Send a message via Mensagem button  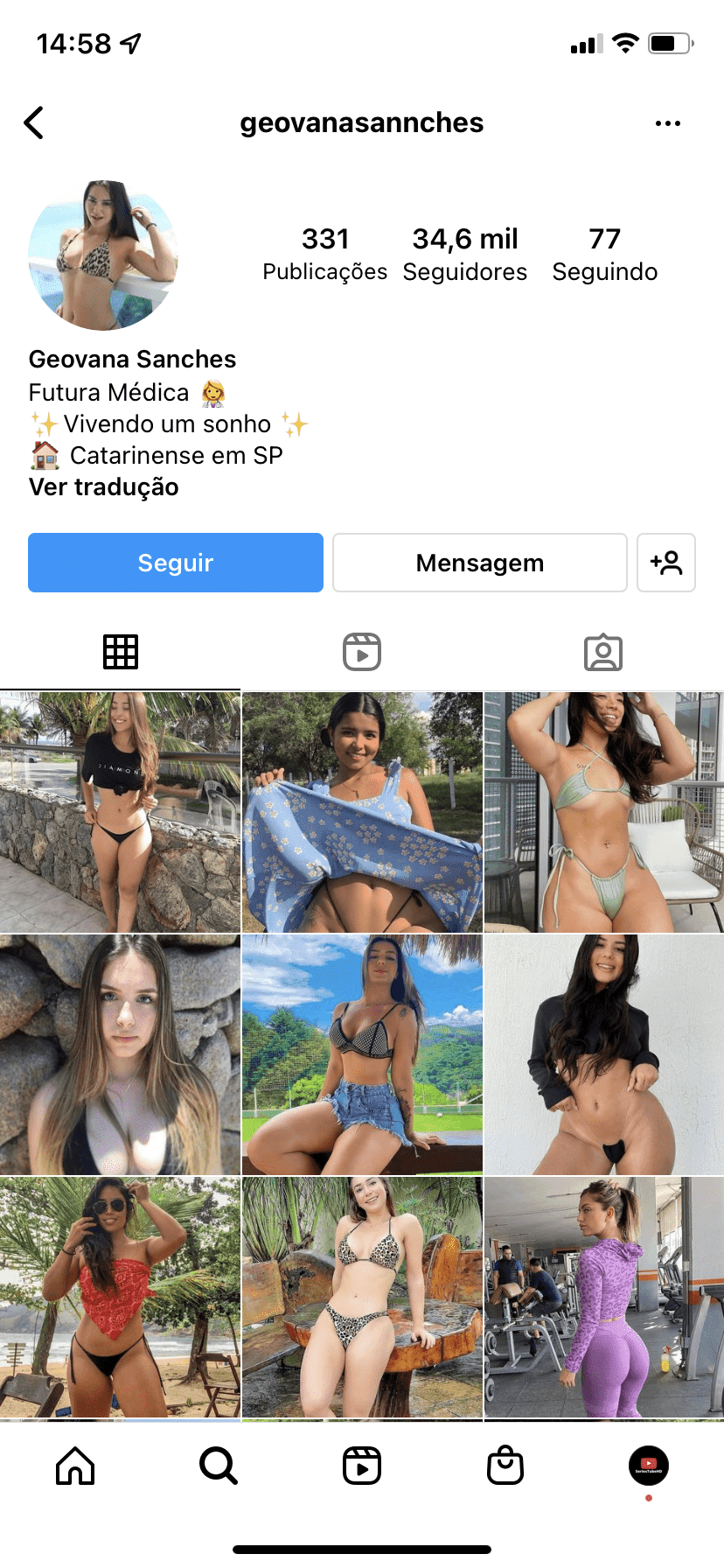(x=480, y=563)
